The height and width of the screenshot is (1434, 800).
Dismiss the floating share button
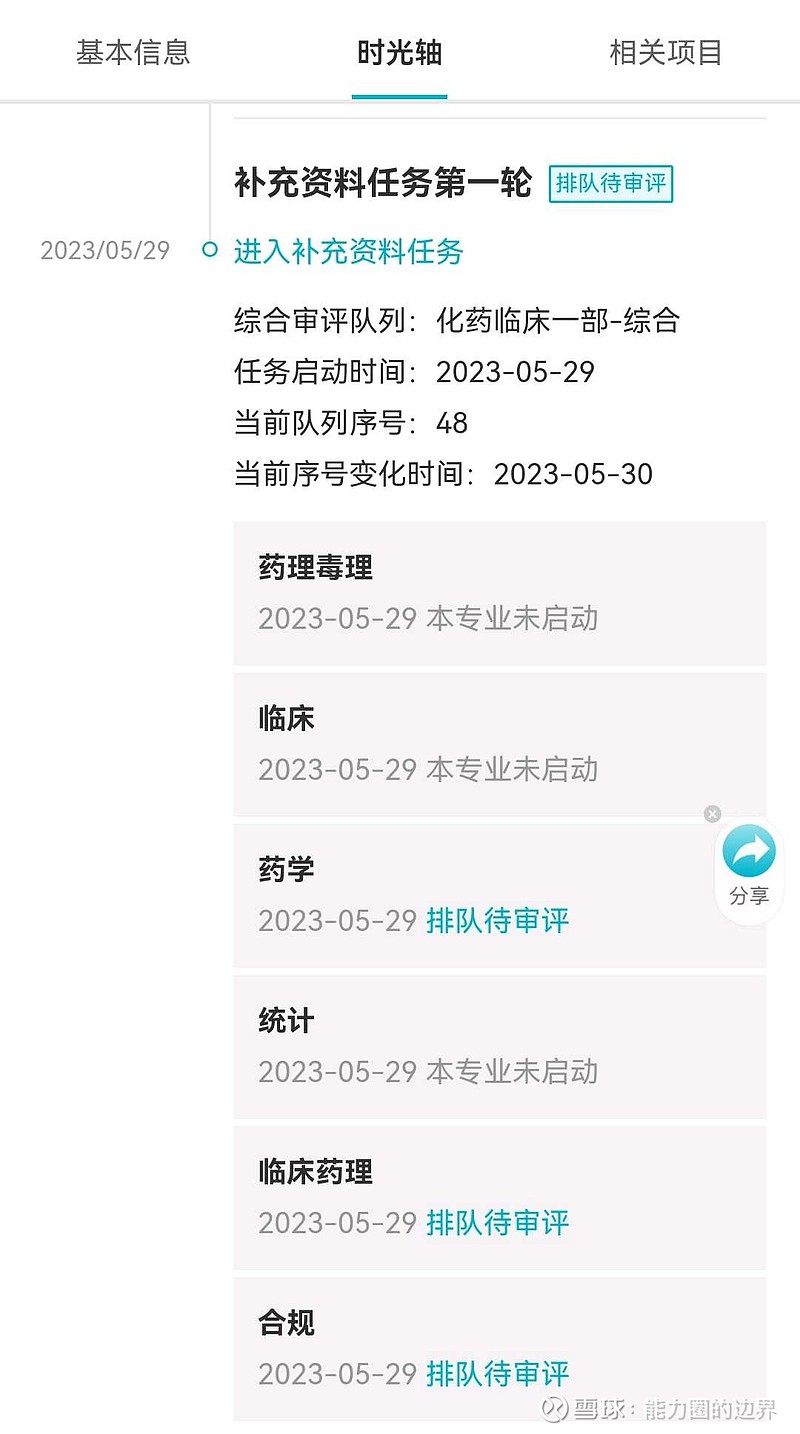click(x=712, y=814)
